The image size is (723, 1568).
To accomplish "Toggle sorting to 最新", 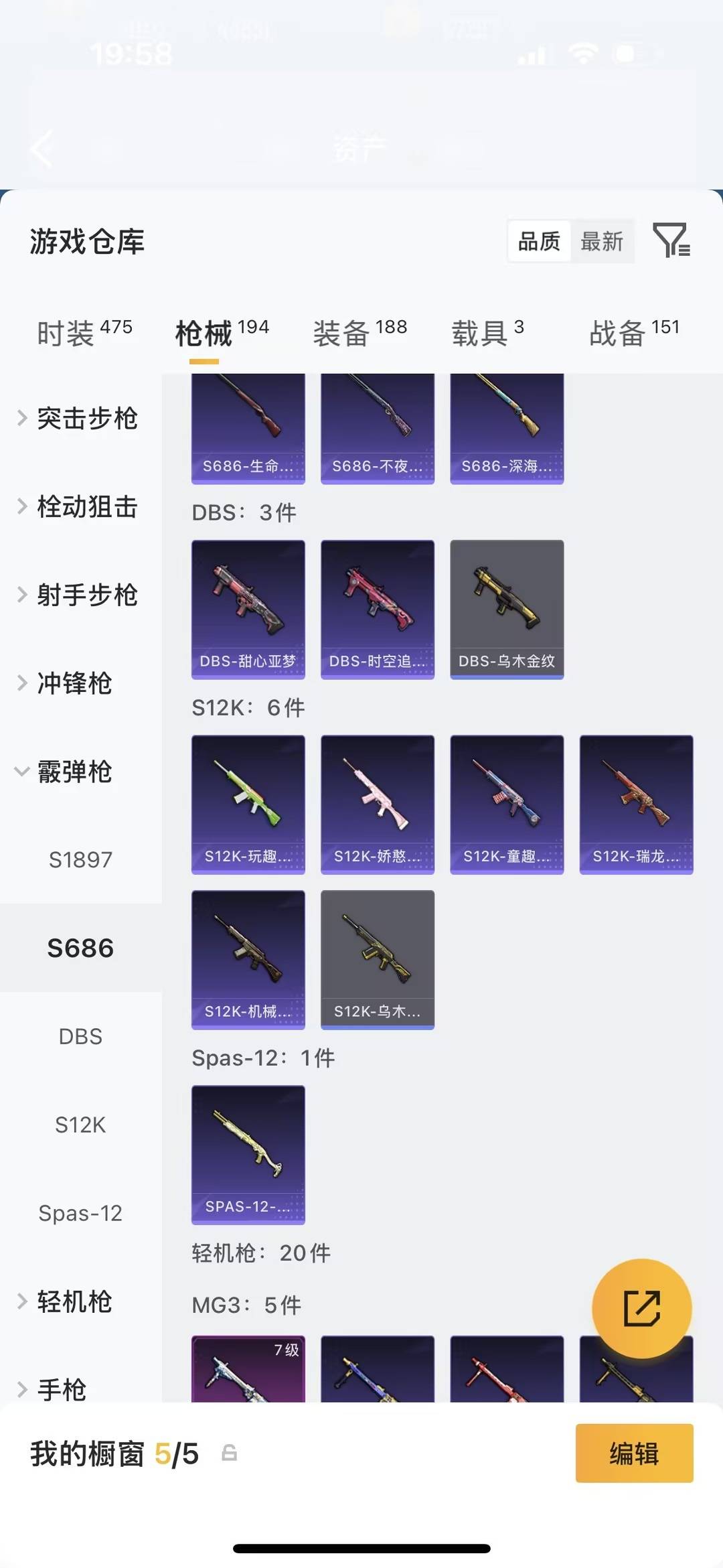I will pyautogui.click(x=602, y=241).
